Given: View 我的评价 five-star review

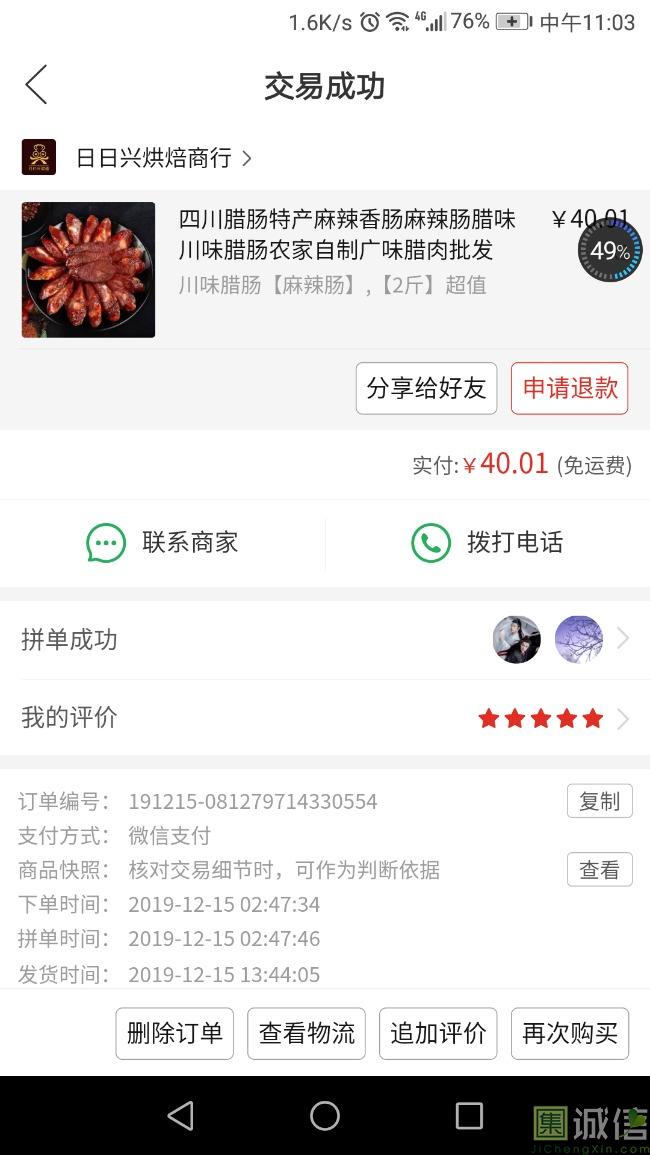Looking at the screenshot, I should click(x=325, y=718).
